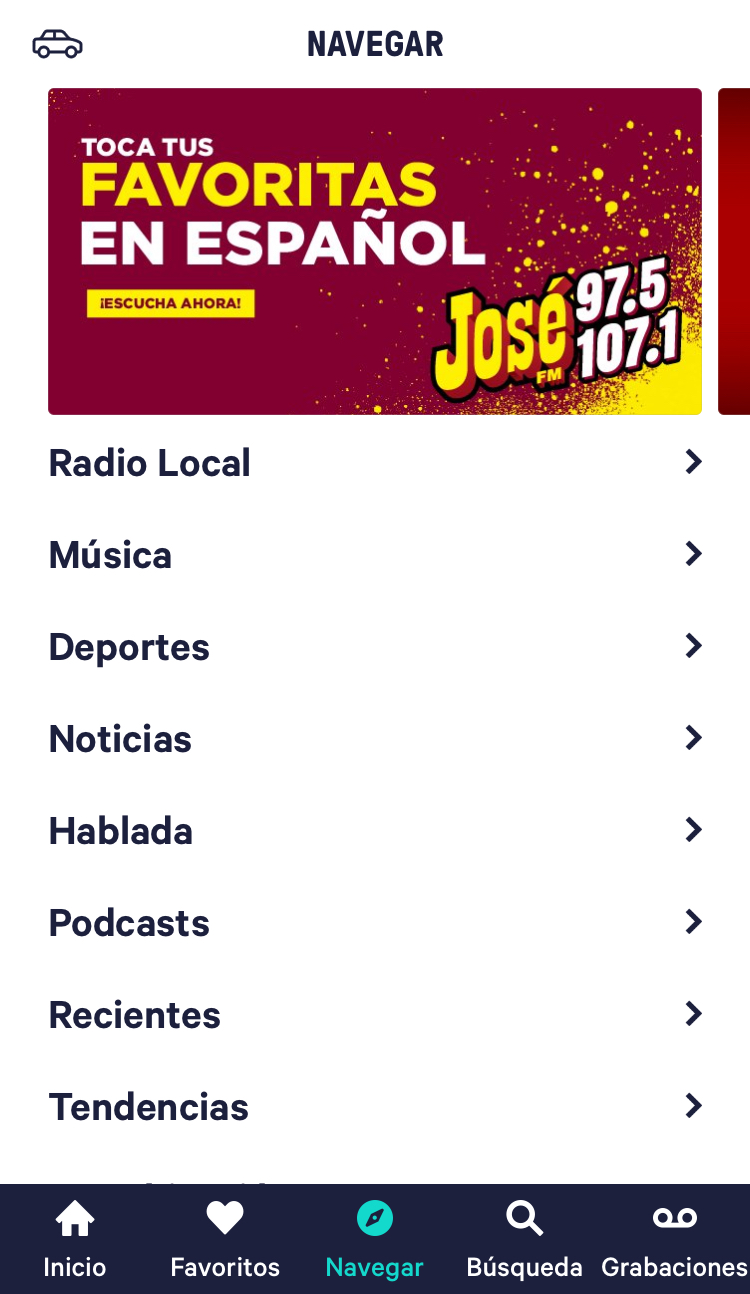Open Recientes list
750x1294 pixels.
(x=375, y=1015)
